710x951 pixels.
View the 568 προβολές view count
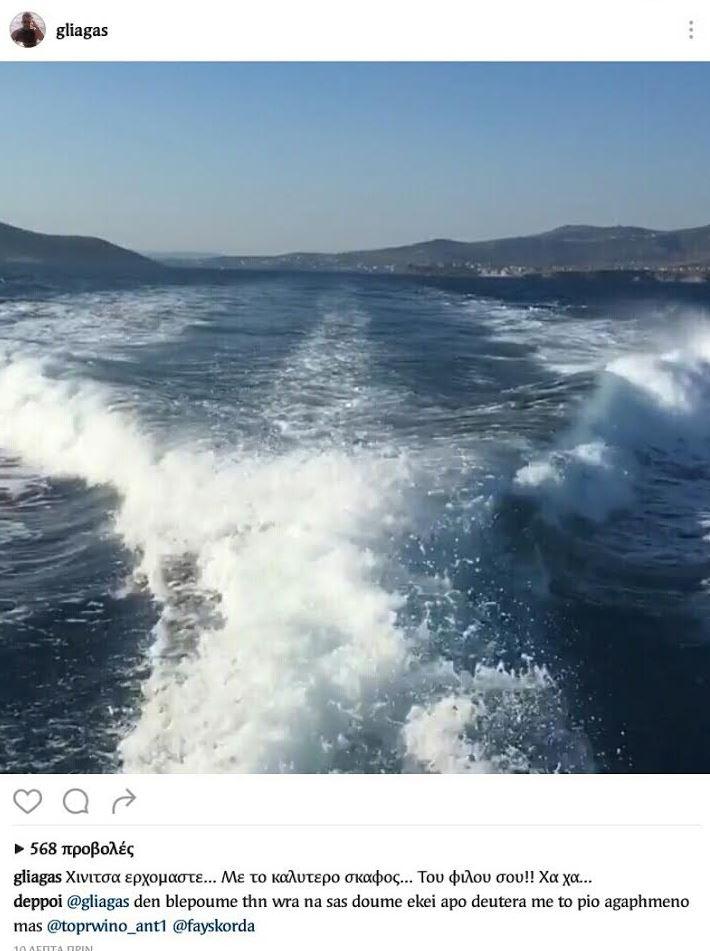click(75, 849)
